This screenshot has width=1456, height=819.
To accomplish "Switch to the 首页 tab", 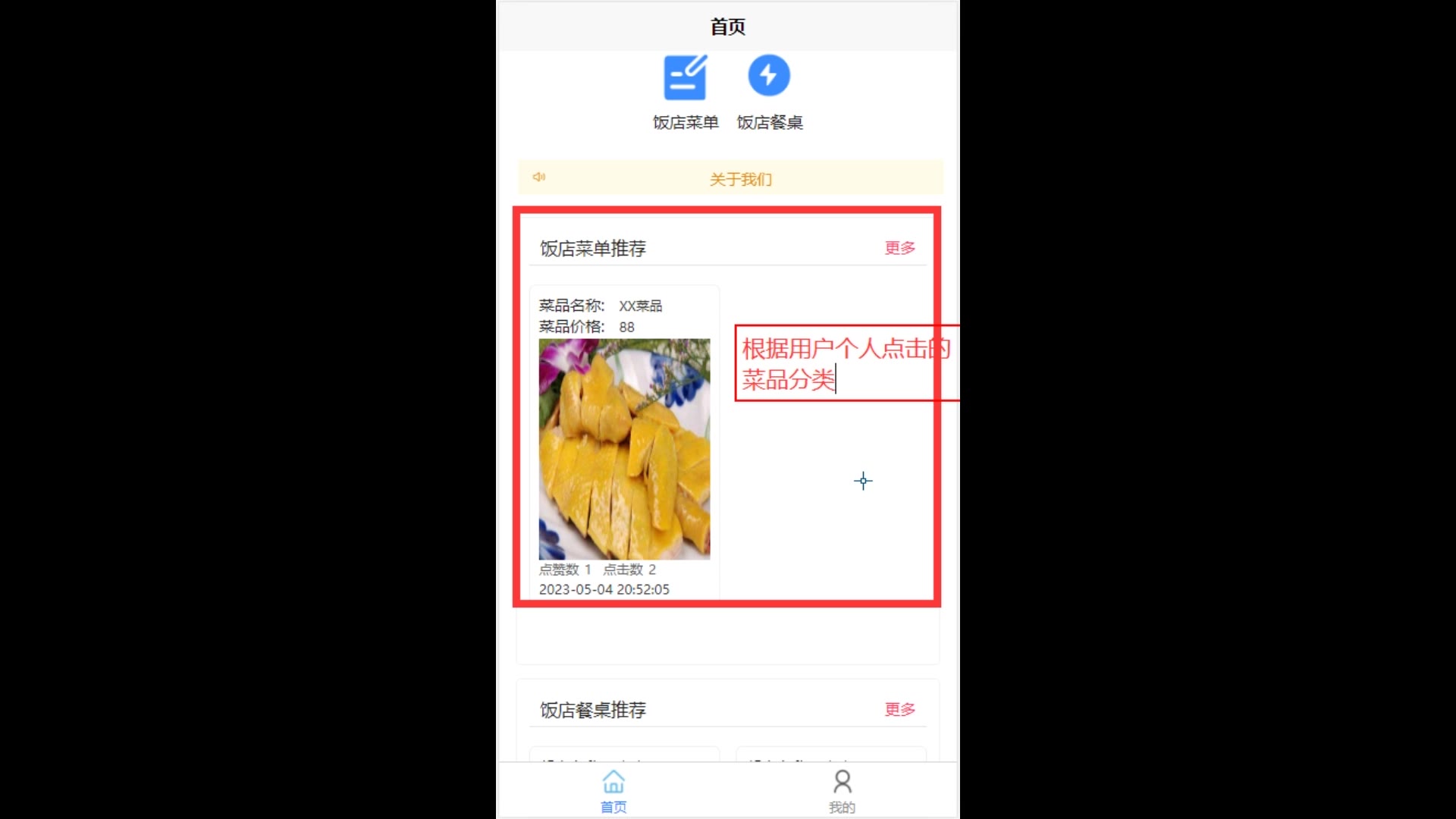I will coord(613,790).
